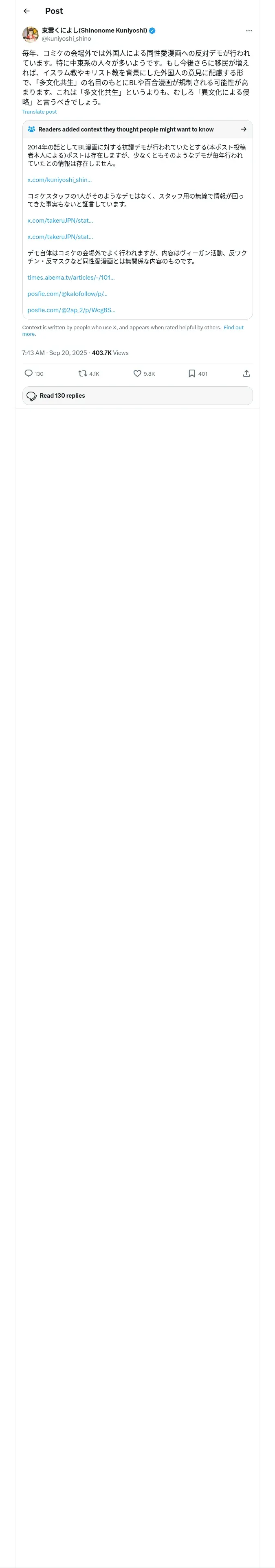Tap the Find out more link
275x1568 pixels.
point(233,327)
